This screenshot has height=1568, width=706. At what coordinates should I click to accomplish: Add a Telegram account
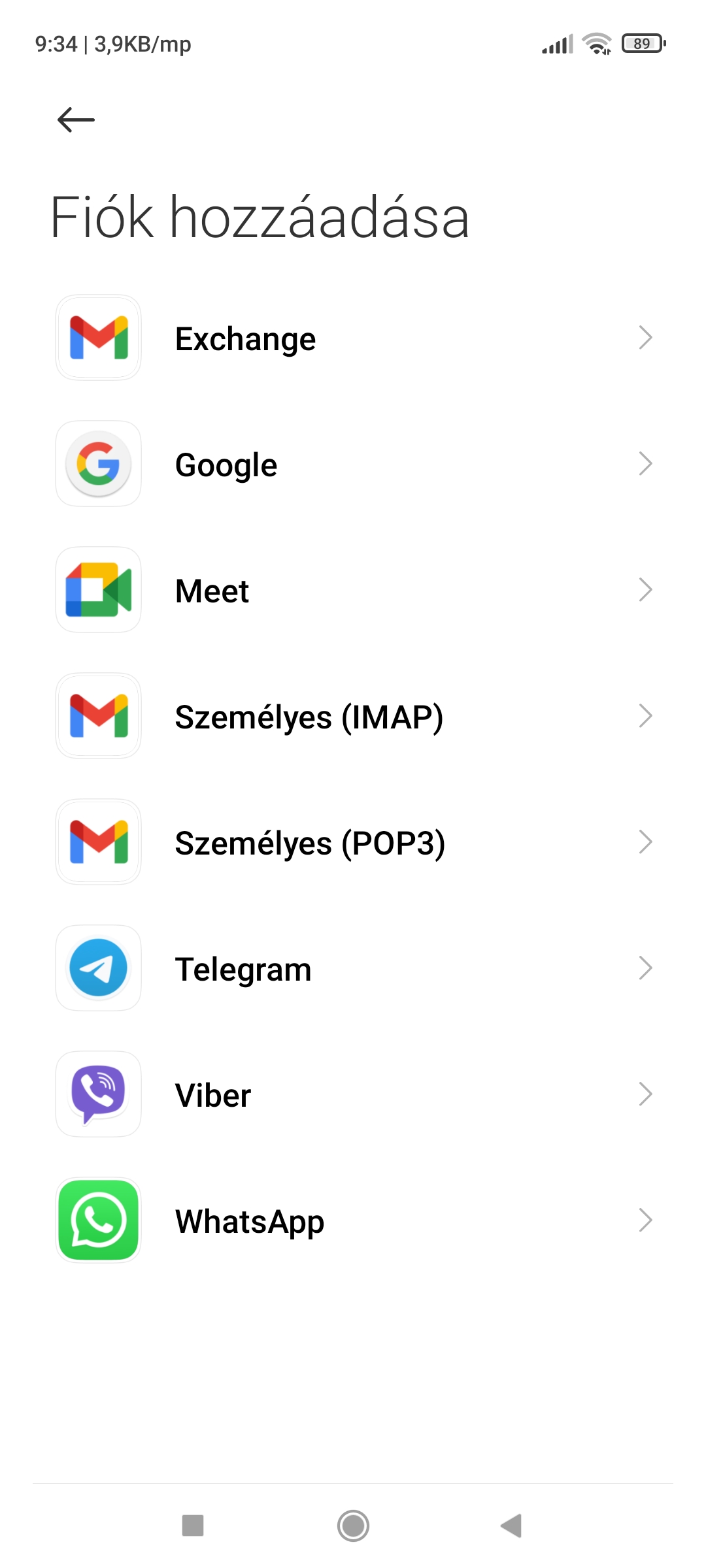(x=353, y=968)
